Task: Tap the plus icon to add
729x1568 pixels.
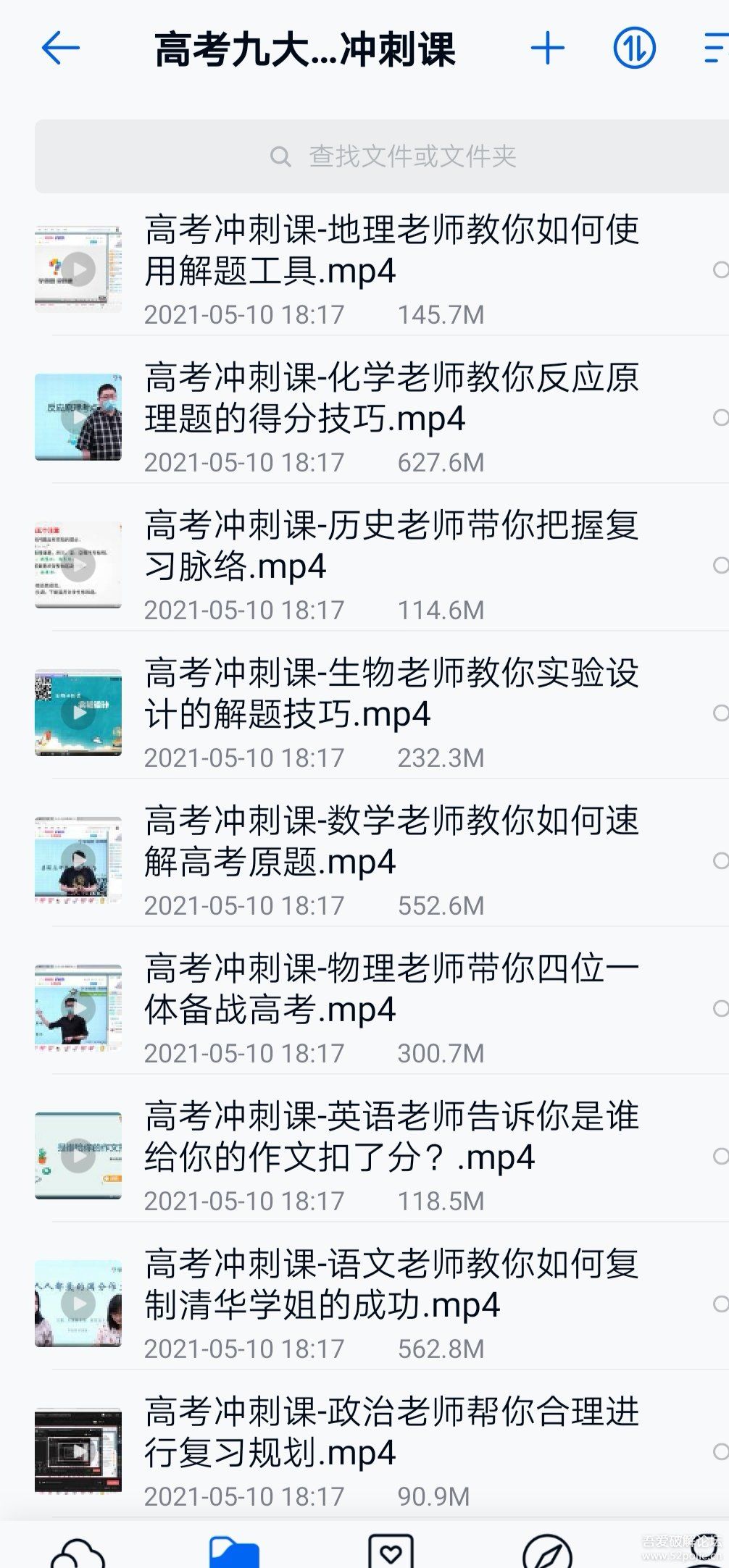Action: coord(547,49)
